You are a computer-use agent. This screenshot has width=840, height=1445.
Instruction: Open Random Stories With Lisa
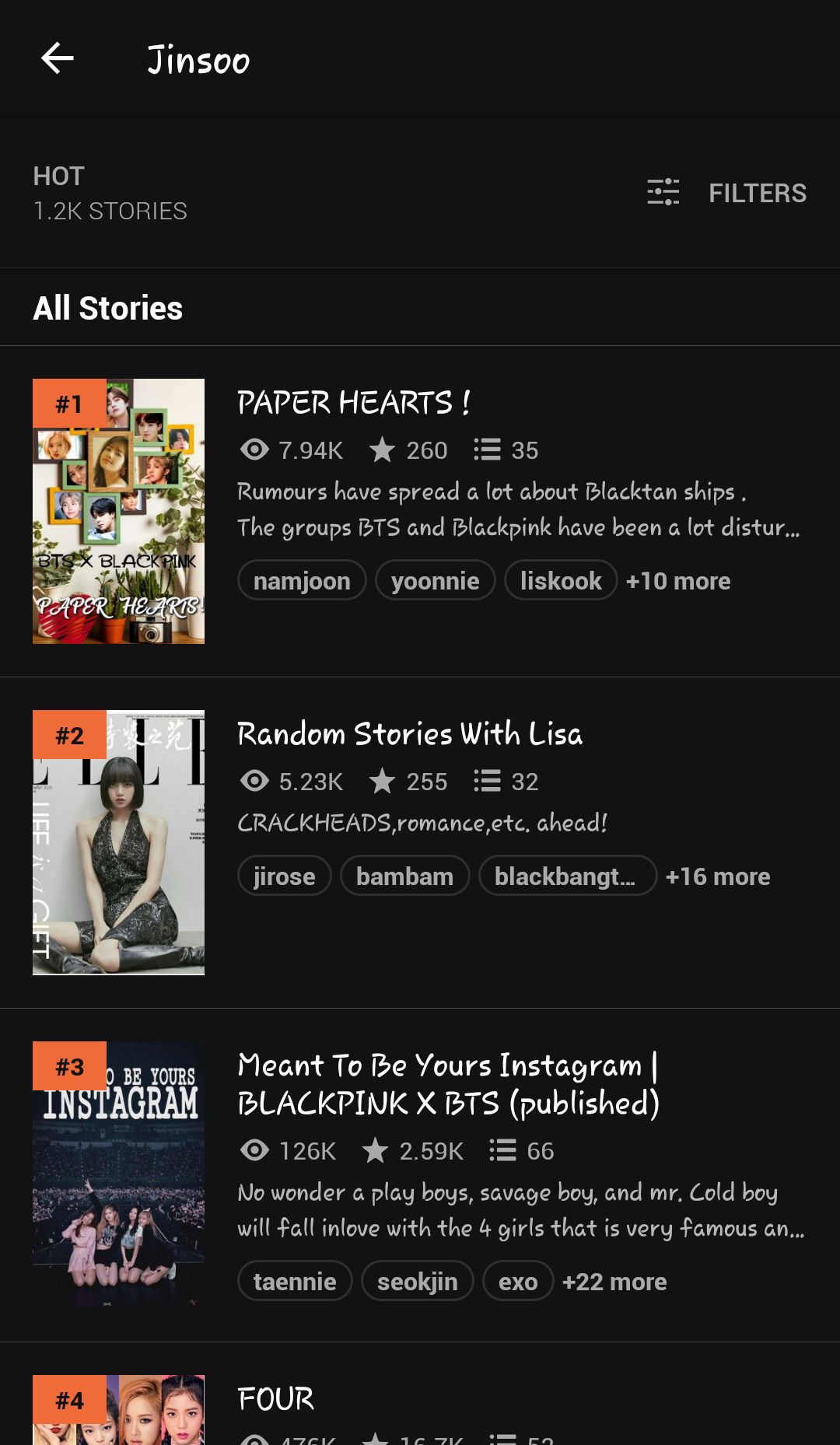coord(409,734)
